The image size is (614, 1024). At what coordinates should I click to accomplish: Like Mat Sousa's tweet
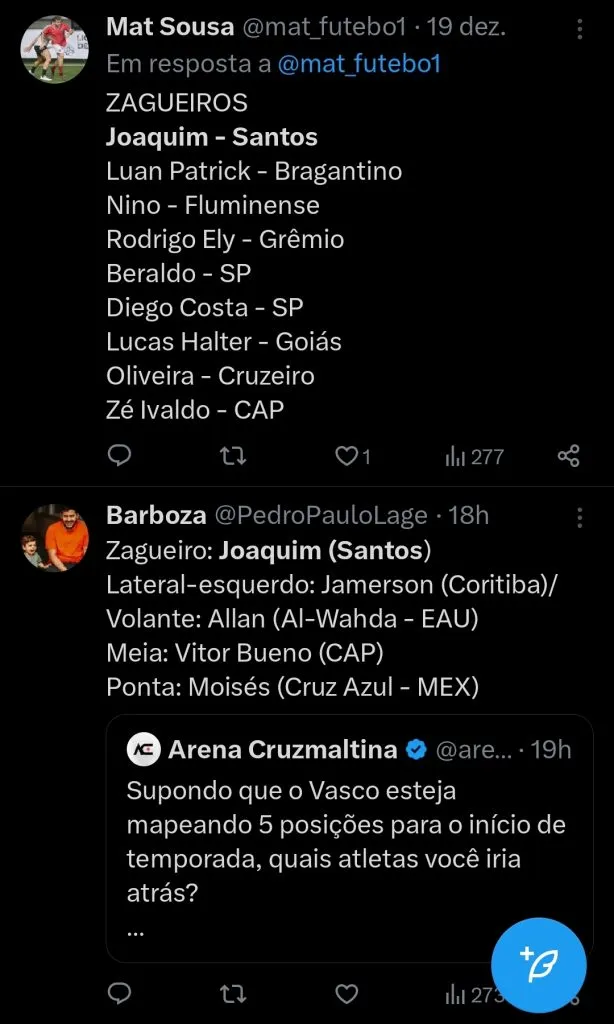click(x=347, y=456)
